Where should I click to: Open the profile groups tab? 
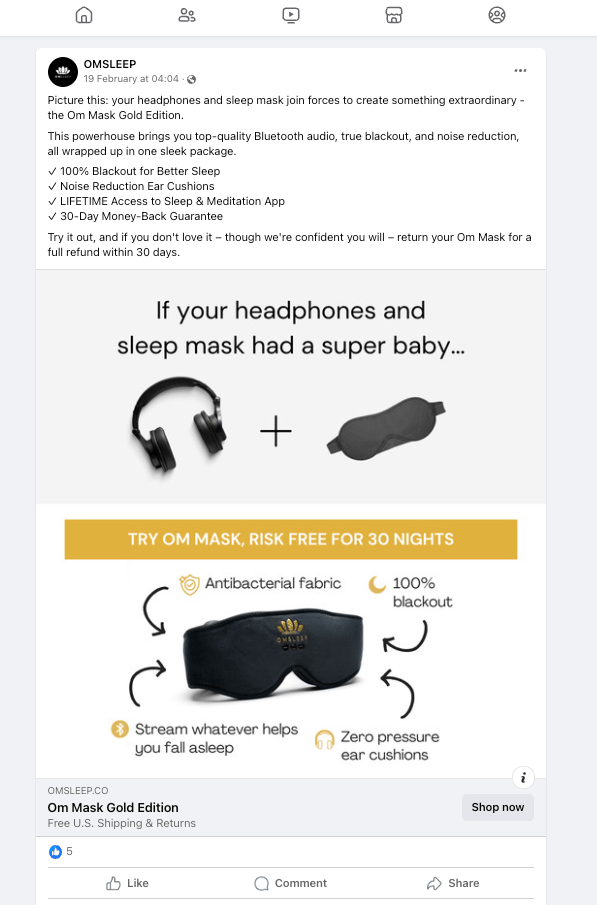tap(497, 15)
